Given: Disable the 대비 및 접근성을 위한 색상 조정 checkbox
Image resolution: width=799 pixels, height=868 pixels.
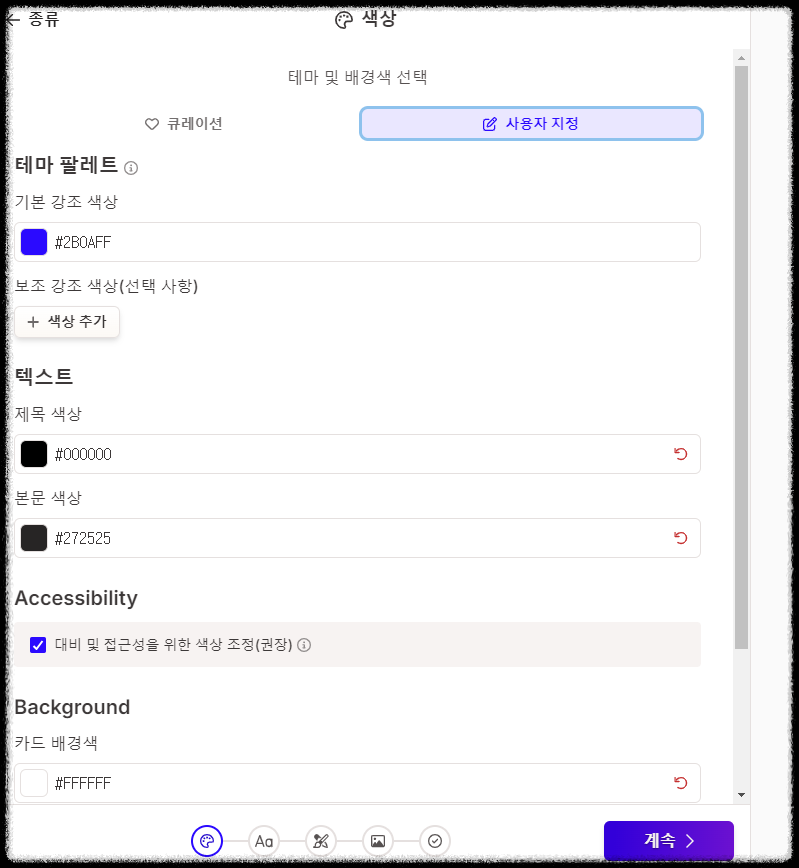Looking at the screenshot, I should (38, 645).
